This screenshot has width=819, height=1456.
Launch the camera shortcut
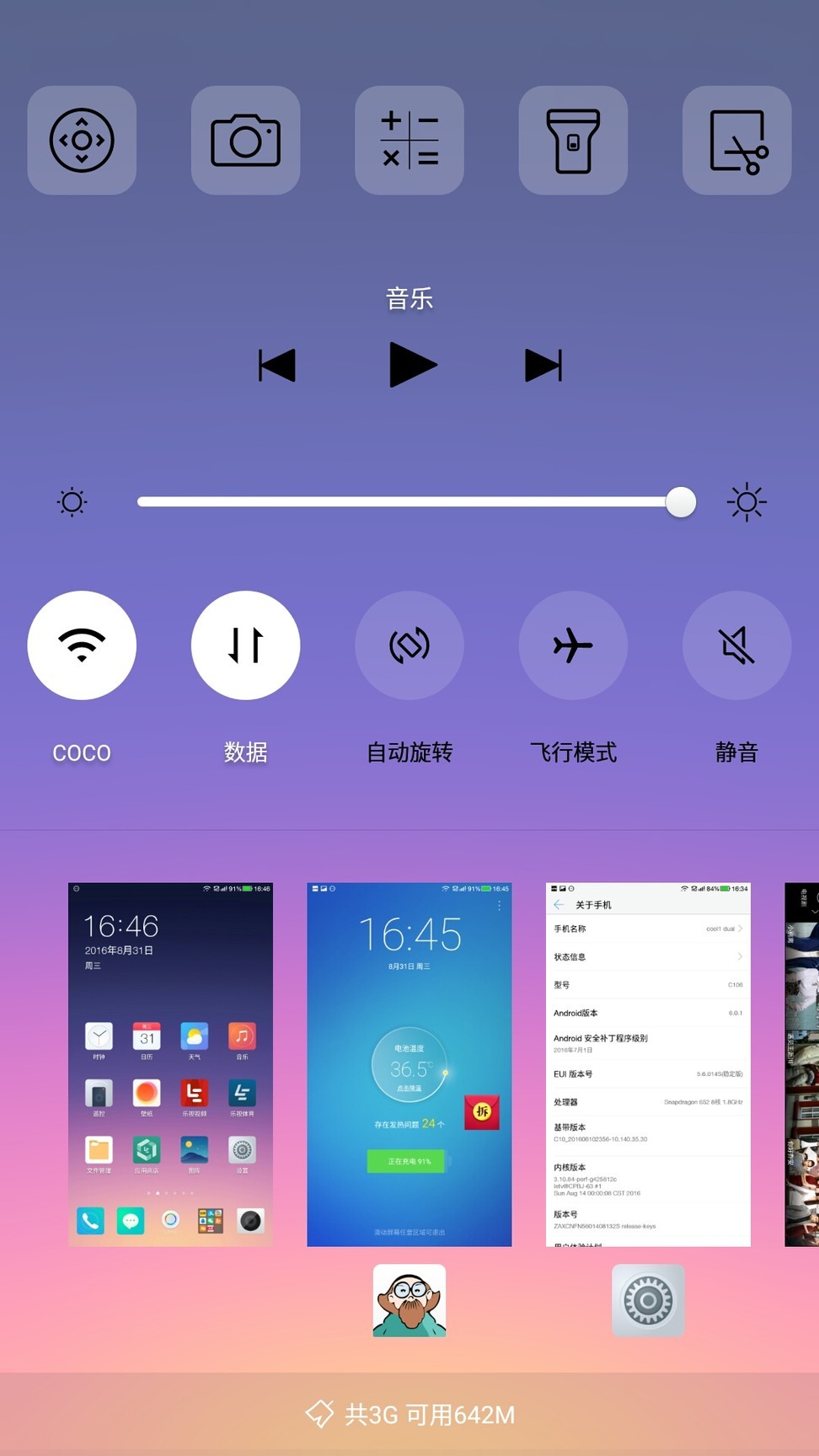(x=245, y=141)
